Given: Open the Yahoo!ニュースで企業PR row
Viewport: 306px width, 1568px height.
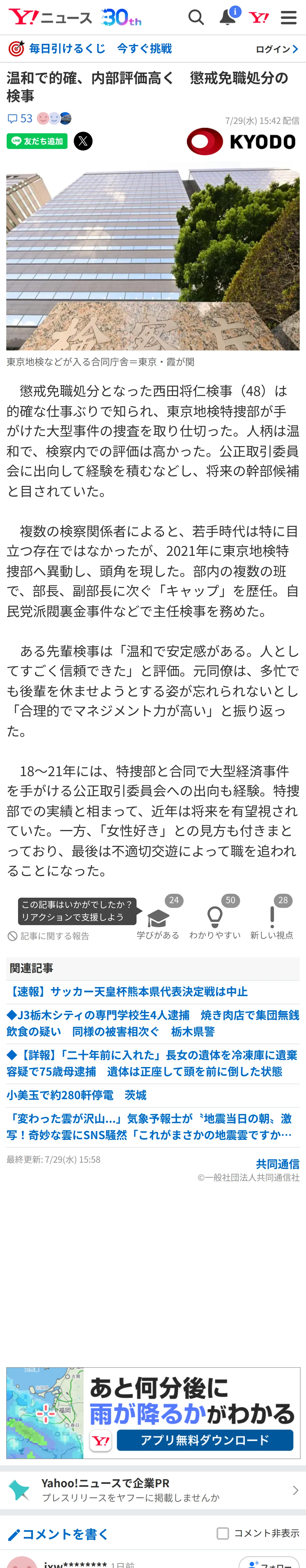Looking at the screenshot, I should click(x=153, y=1490).
